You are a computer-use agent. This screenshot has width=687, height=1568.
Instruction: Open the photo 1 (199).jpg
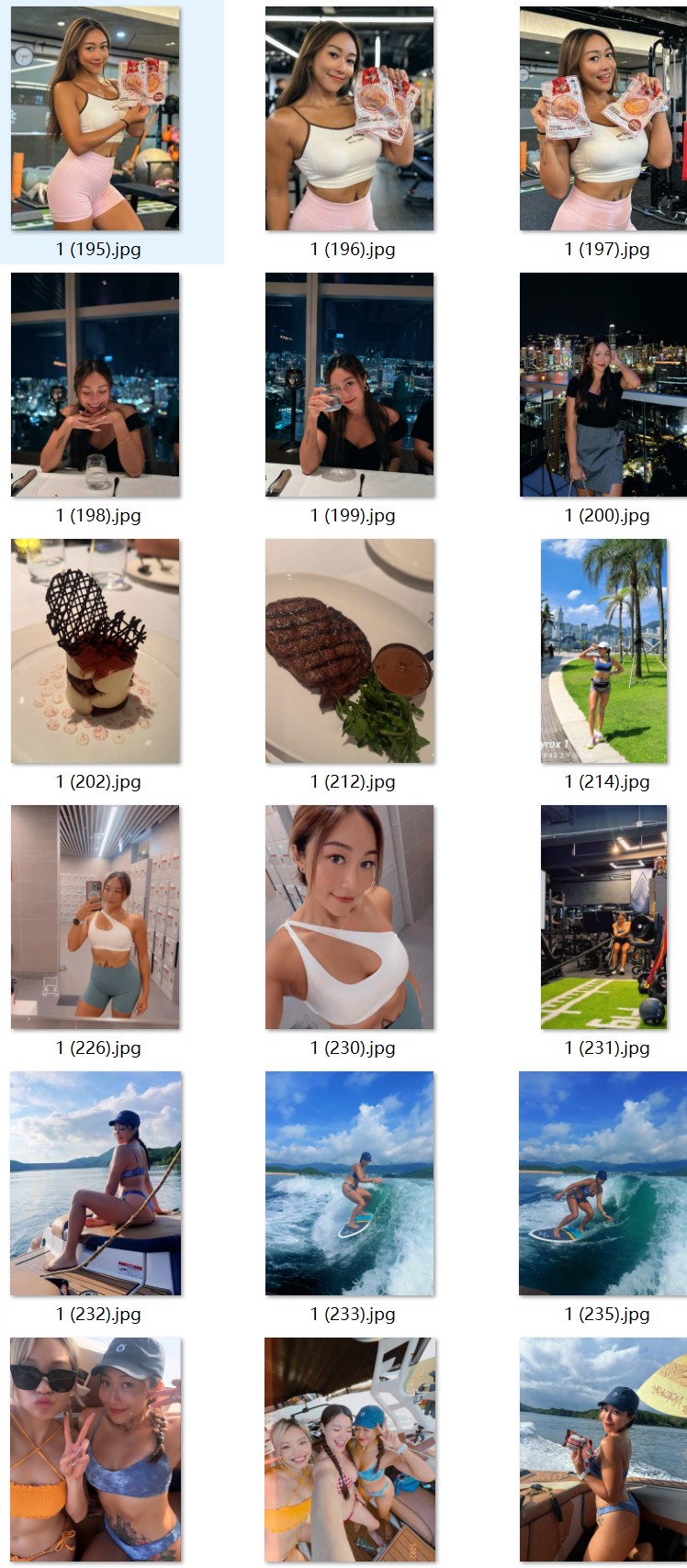click(349, 385)
